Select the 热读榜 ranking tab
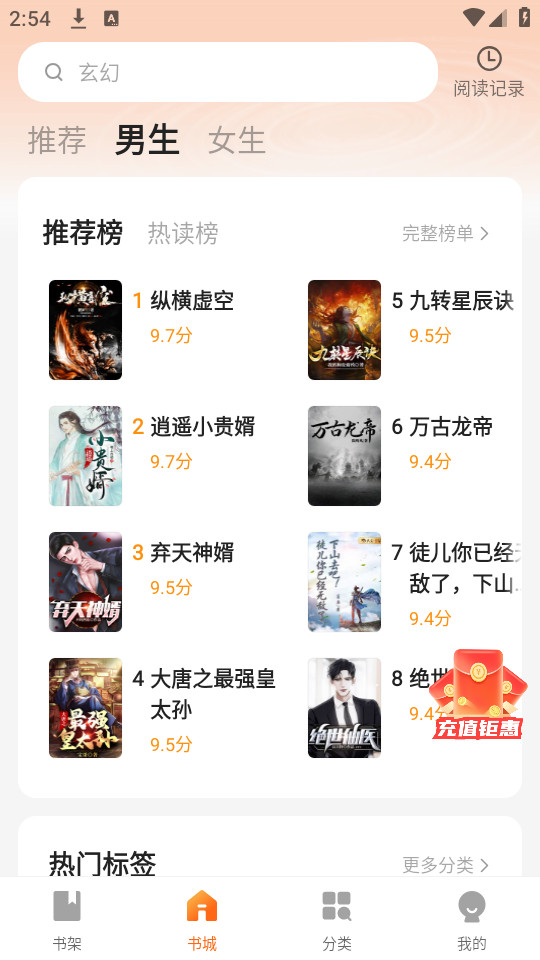This screenshot has width=540, height=960. point(183,233)
